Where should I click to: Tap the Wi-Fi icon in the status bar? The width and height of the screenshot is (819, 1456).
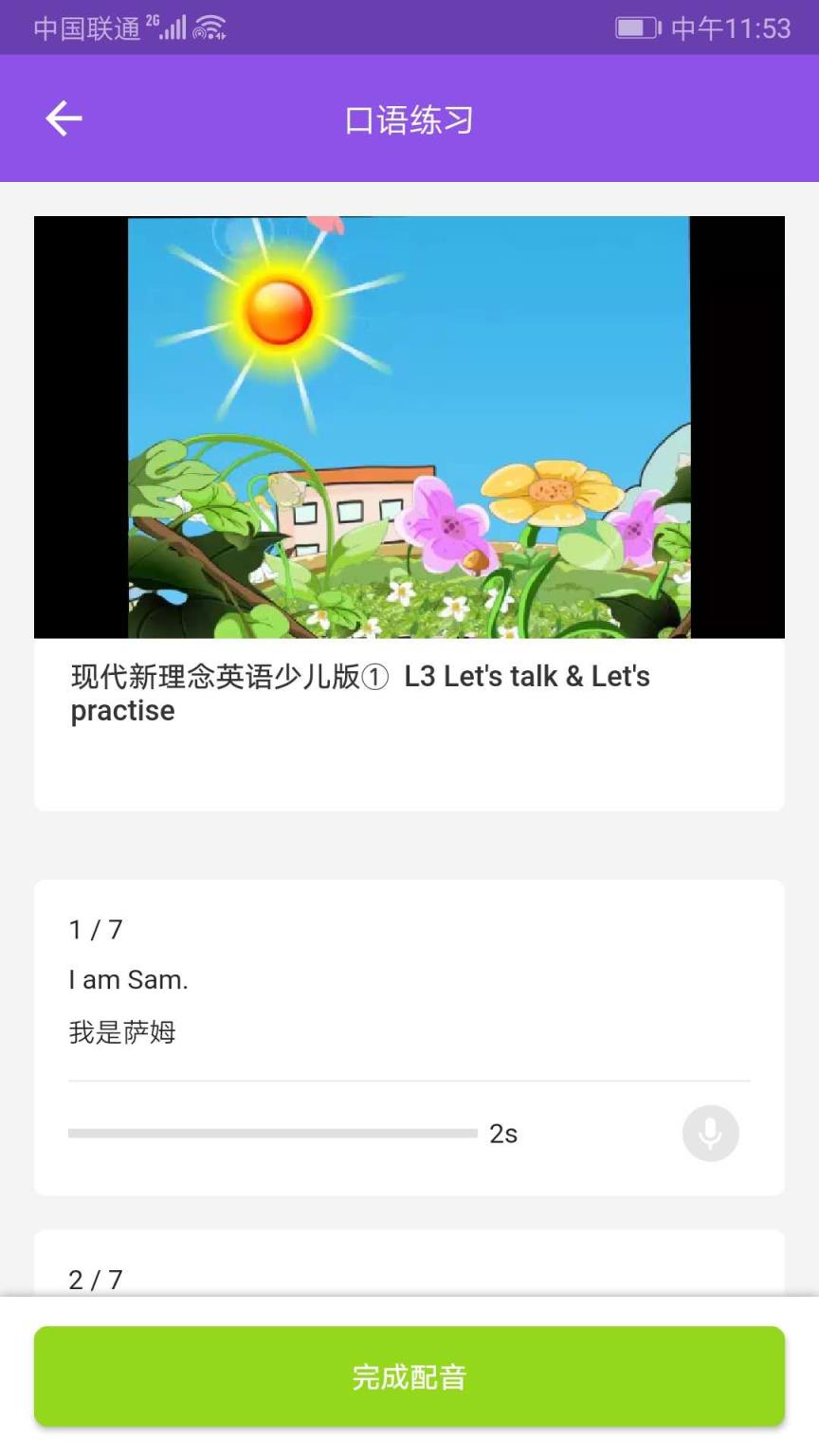tap(210, 28)
